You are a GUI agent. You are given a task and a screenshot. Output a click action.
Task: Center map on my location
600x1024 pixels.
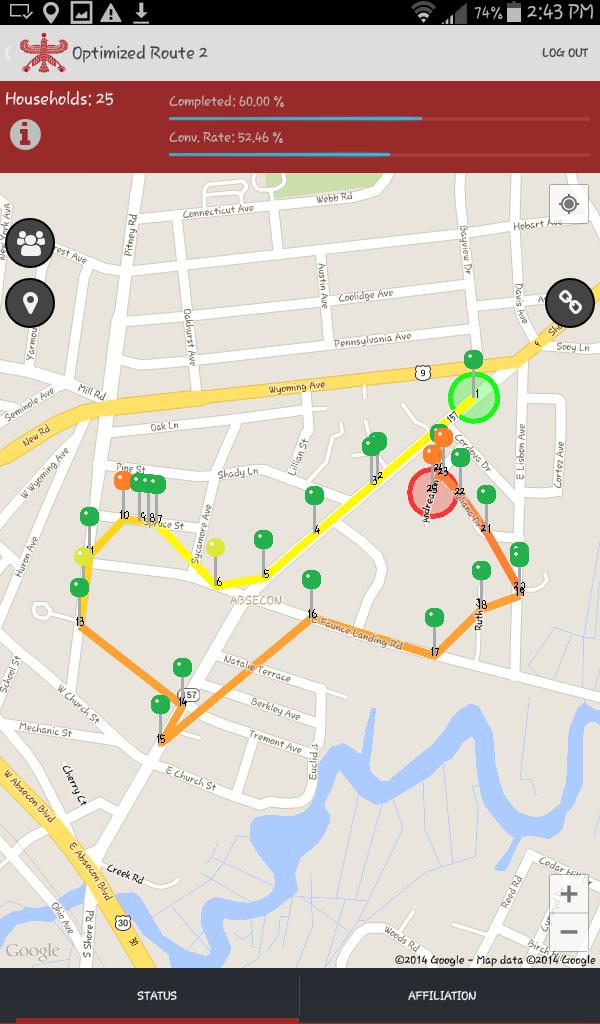pyautogui.click(x=568, y=205)
